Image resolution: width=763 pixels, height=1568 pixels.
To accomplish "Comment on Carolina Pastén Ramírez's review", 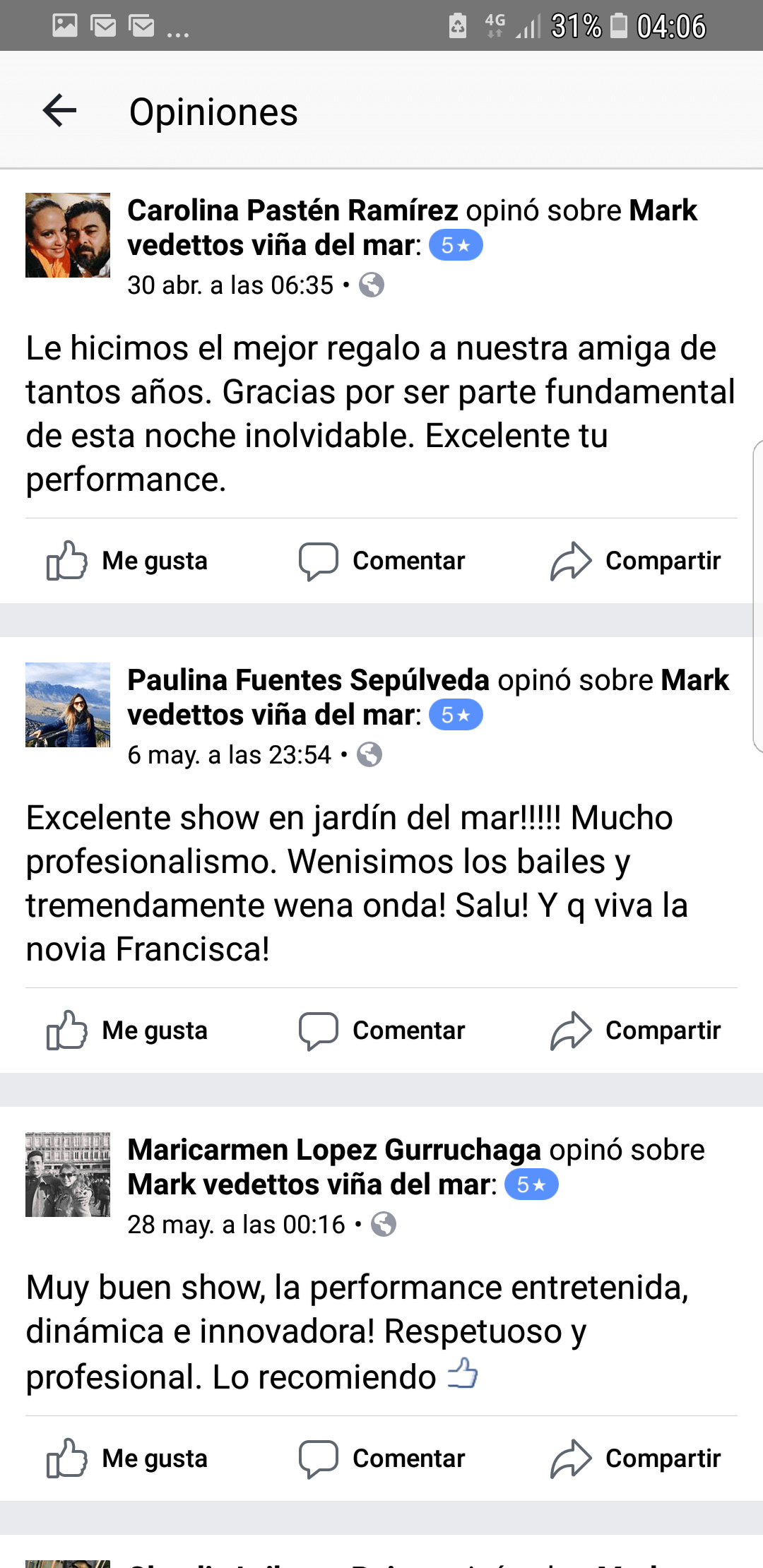I will tap(381, 561).
